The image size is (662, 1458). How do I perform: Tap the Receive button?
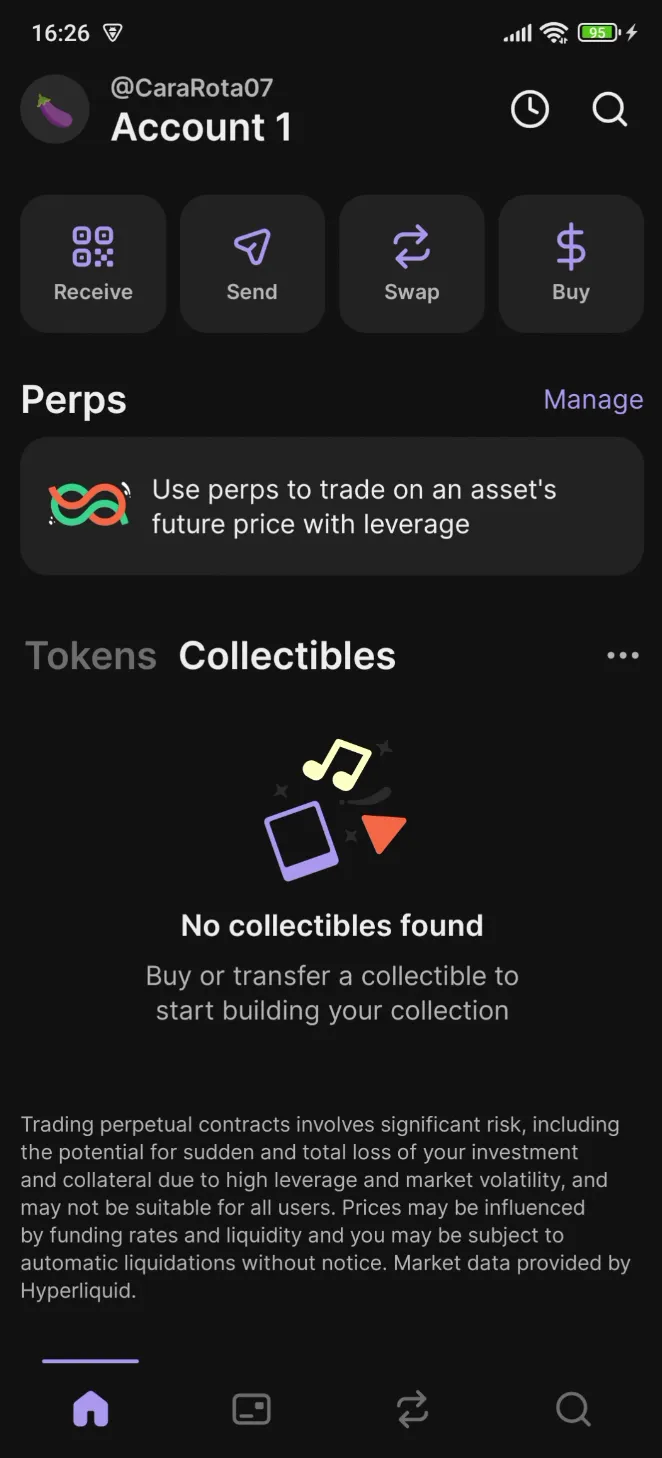93,264
